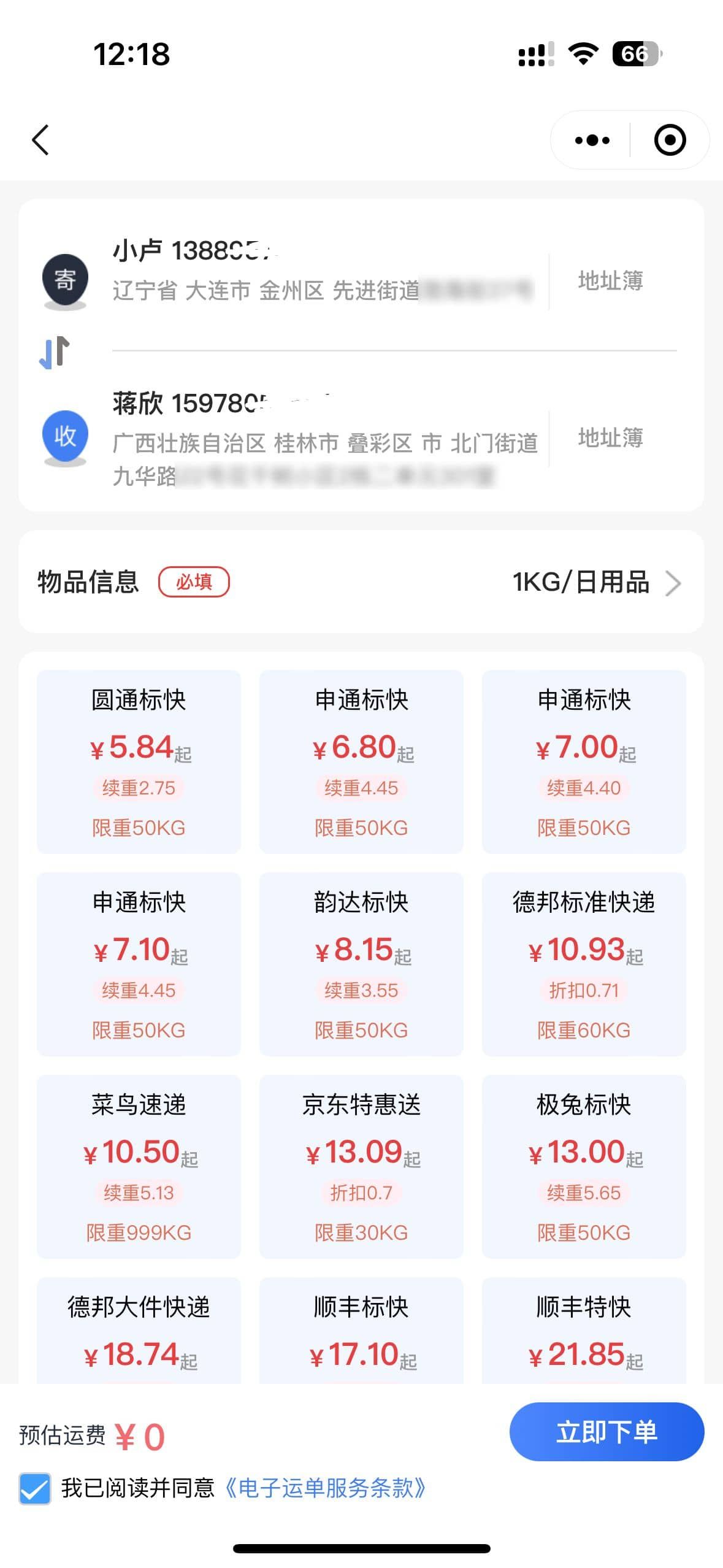Open the mini program more-options menu
723x1568 pixels.
tap(592, 140)
